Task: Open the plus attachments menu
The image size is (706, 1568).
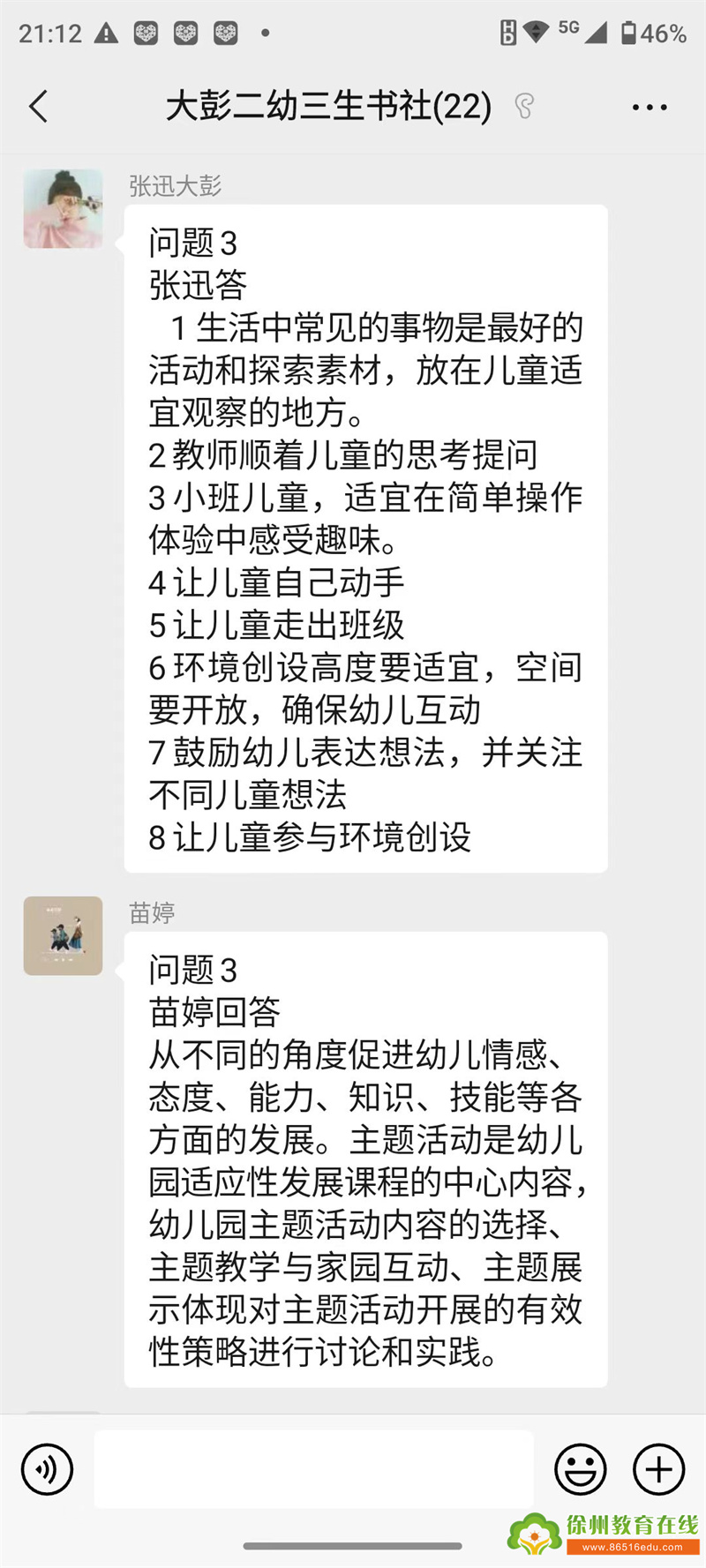Action: (x=658, y=1469)
